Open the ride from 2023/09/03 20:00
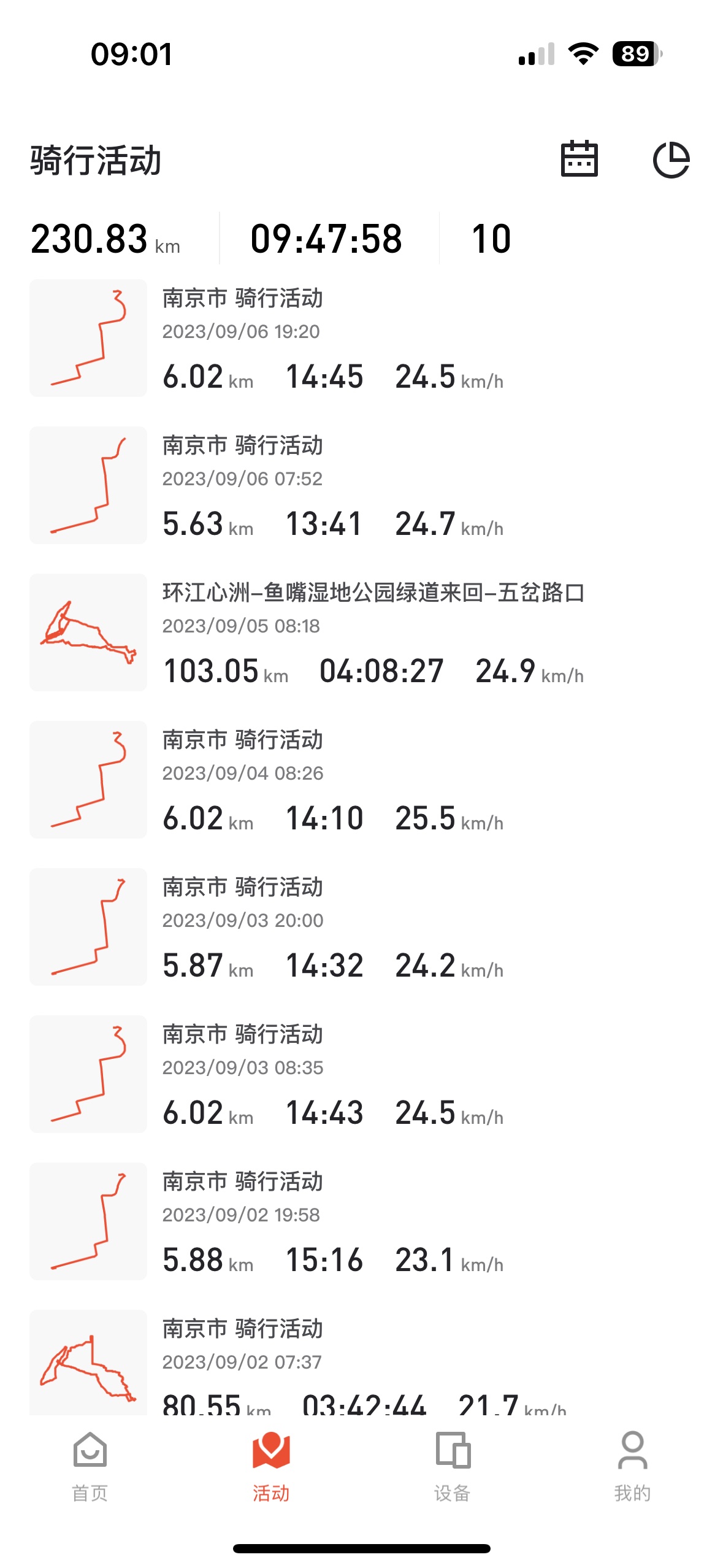723x1568 pixels. click(361, 927)
